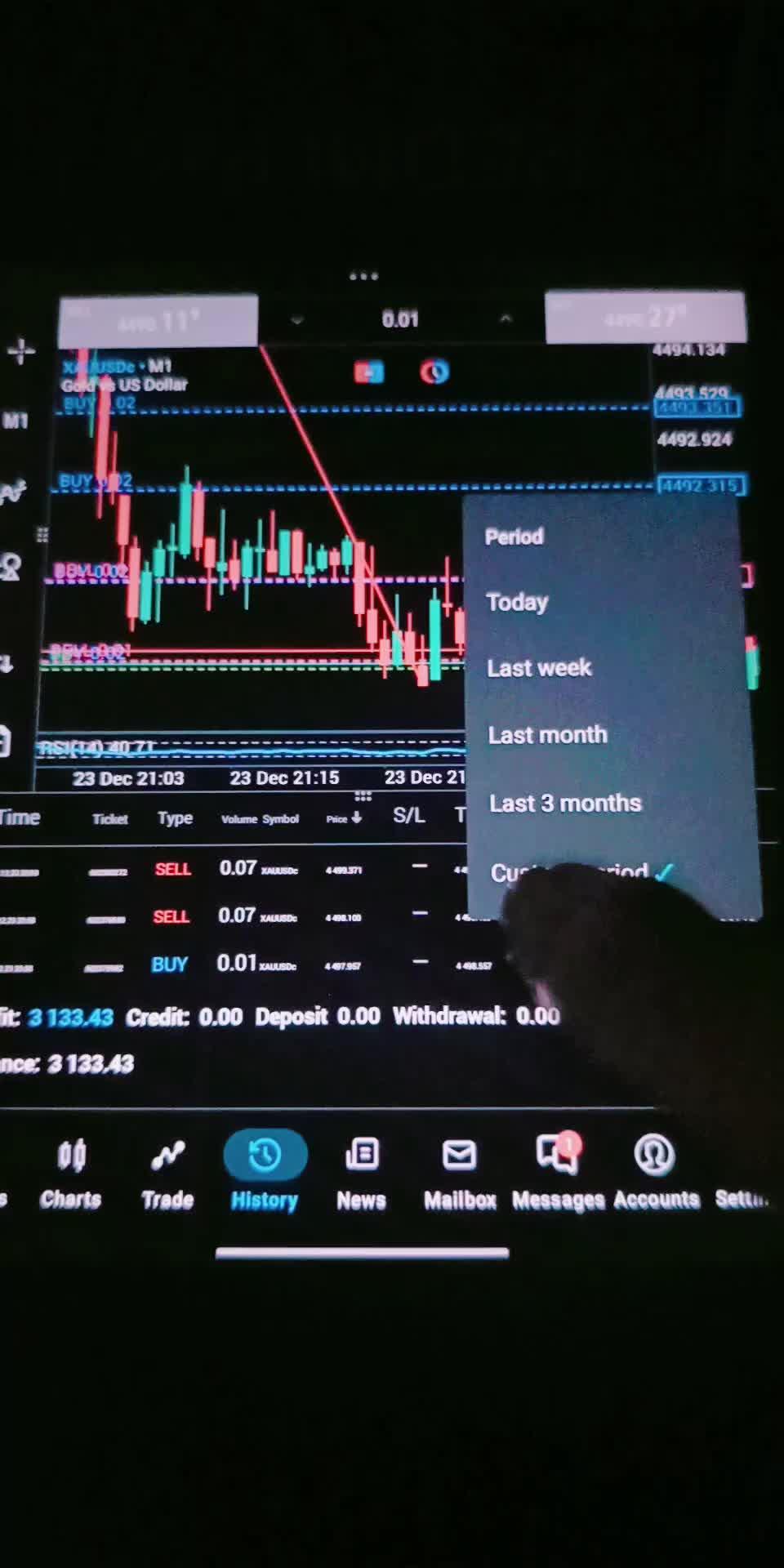Open the SELL 0.07 trade at 4499.371

tap(245, 869)
